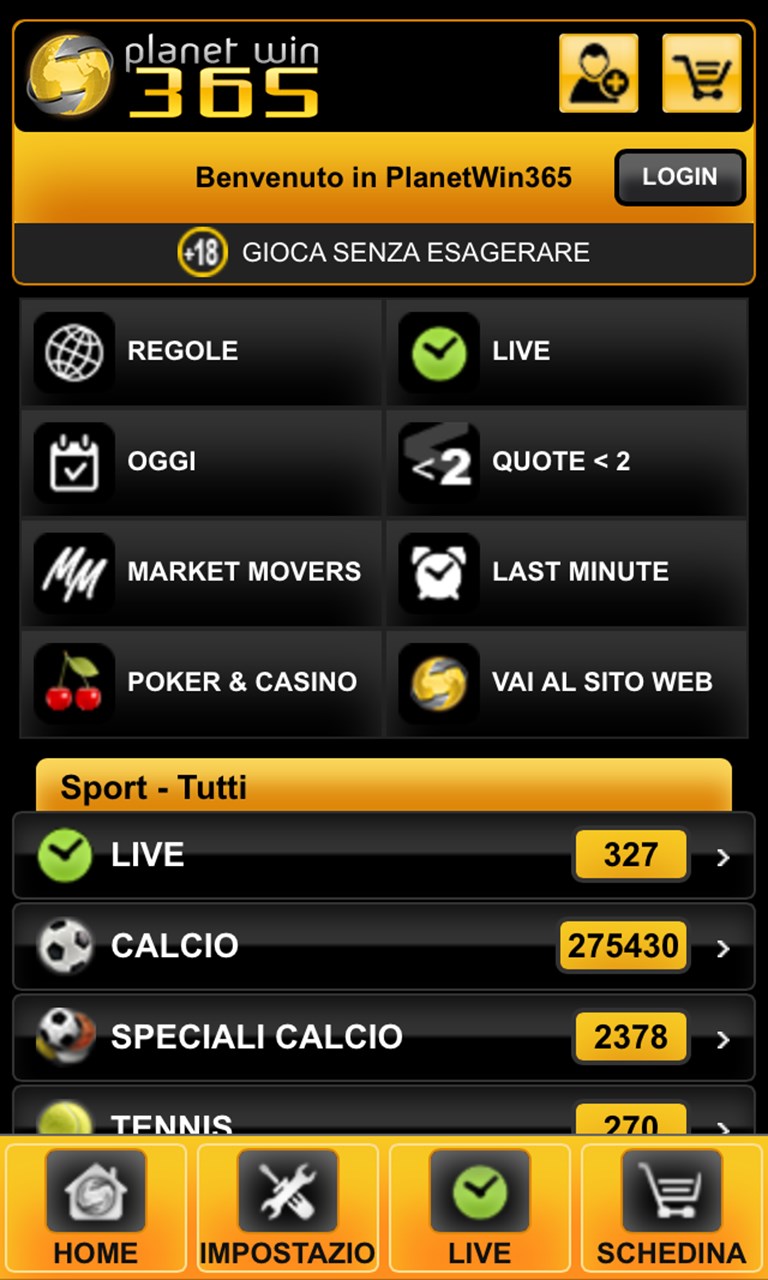Tap the LOGIN button
This screenshot has width=768, height=1280.
point(679,177)
